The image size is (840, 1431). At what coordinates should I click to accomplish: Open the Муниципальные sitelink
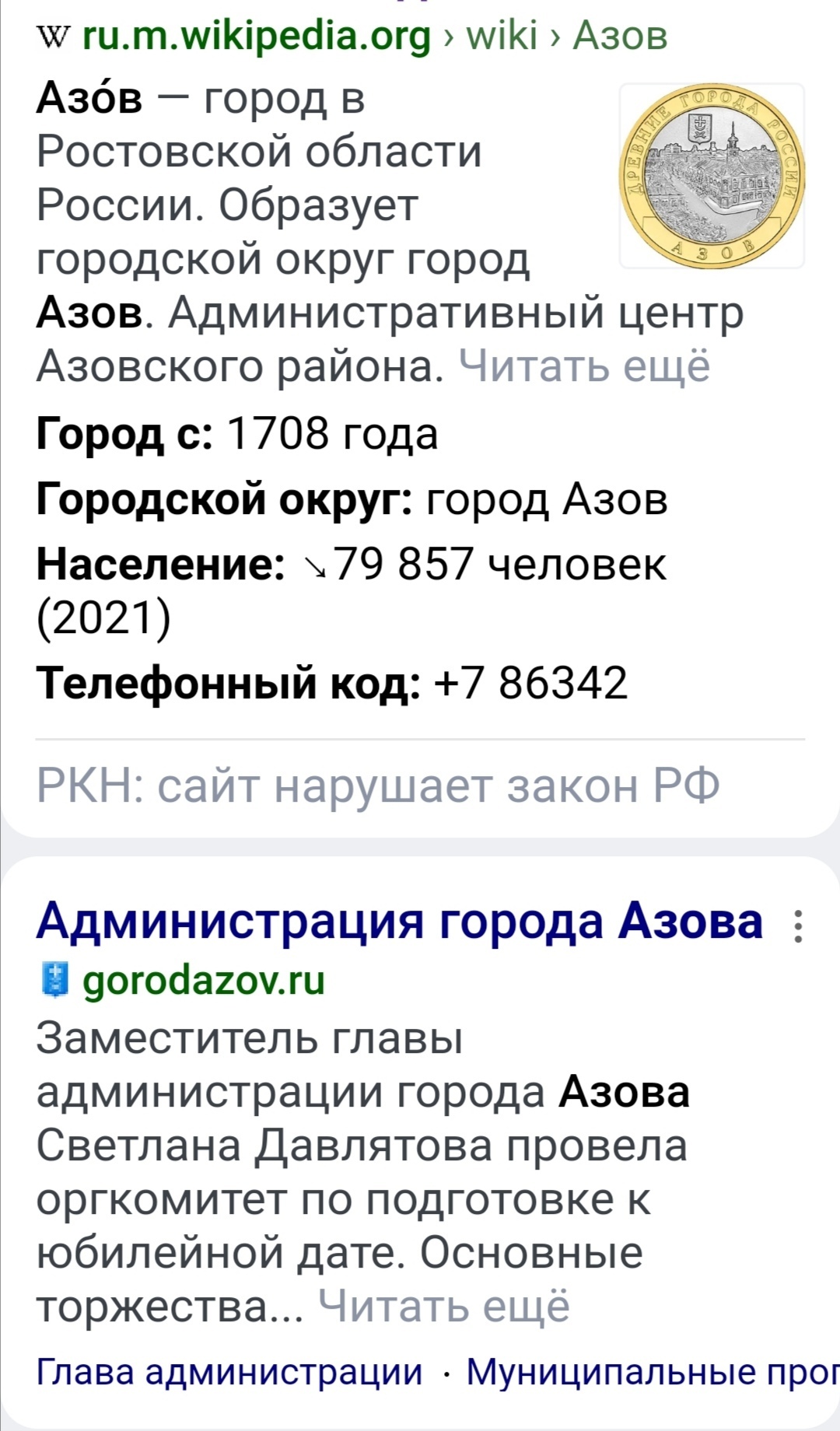(x=652, y=1372)
